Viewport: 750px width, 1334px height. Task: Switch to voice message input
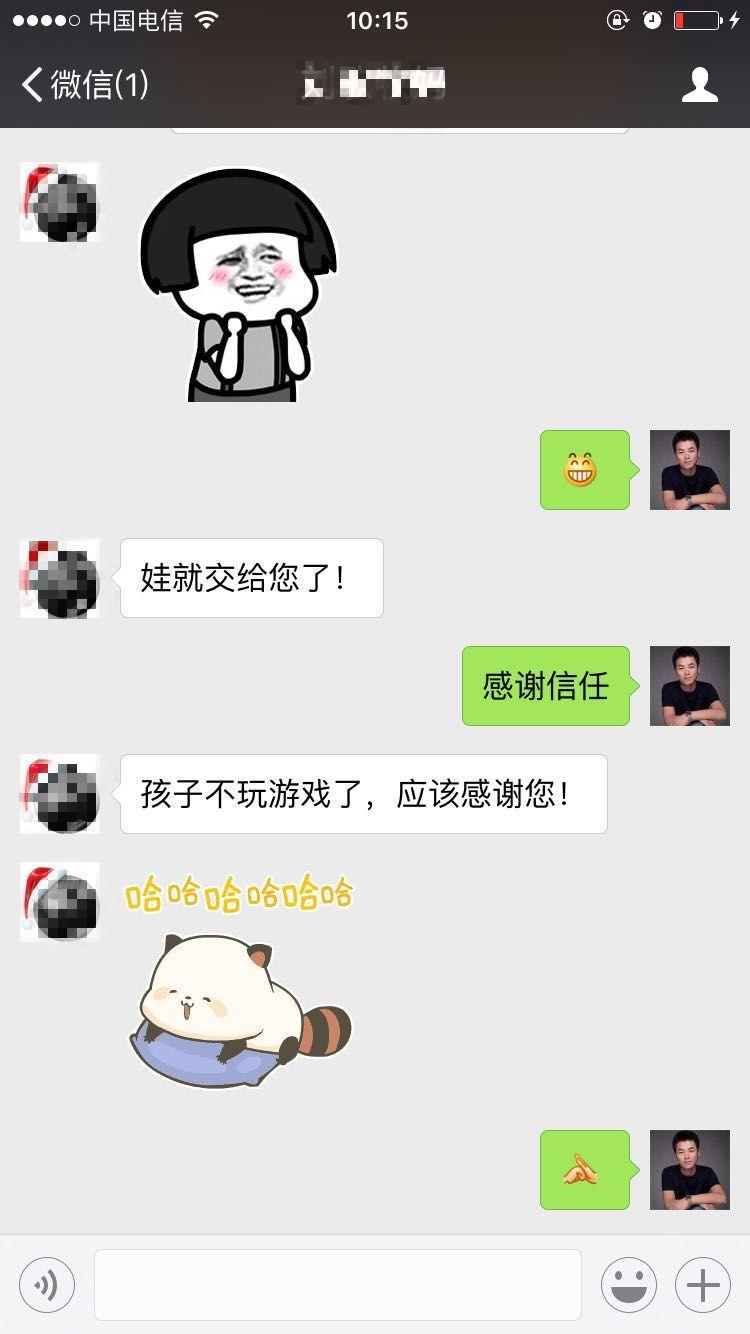click(x=47, y=1285)
